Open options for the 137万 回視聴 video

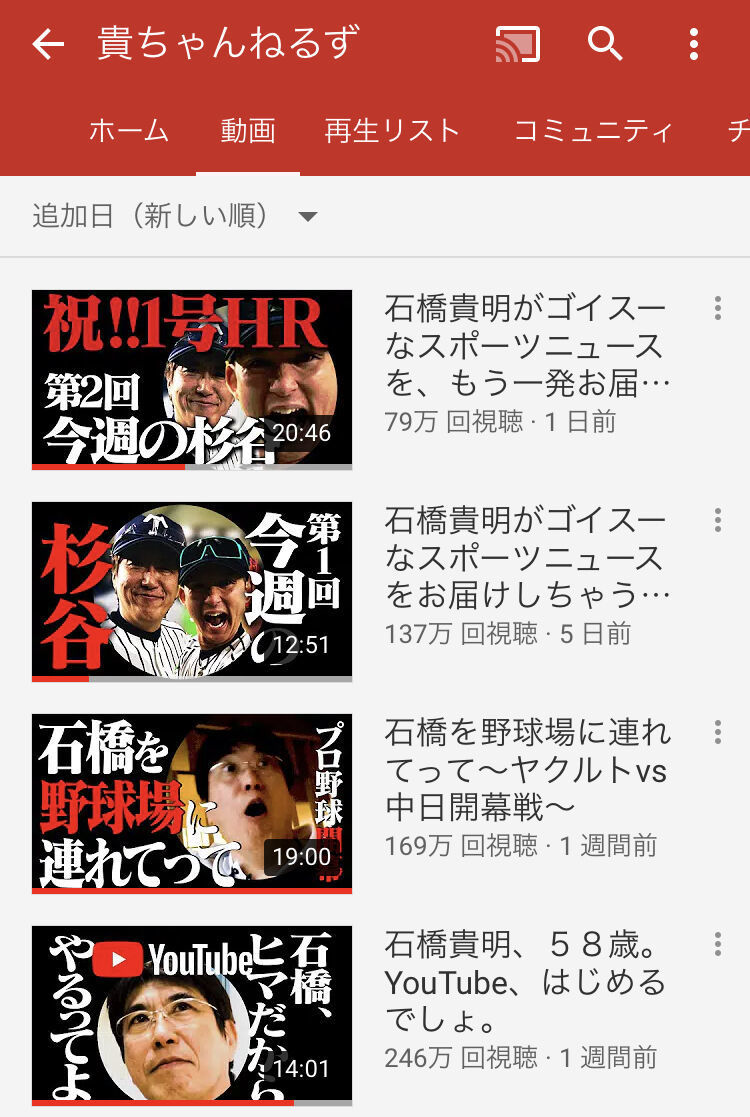pos(717,520)
